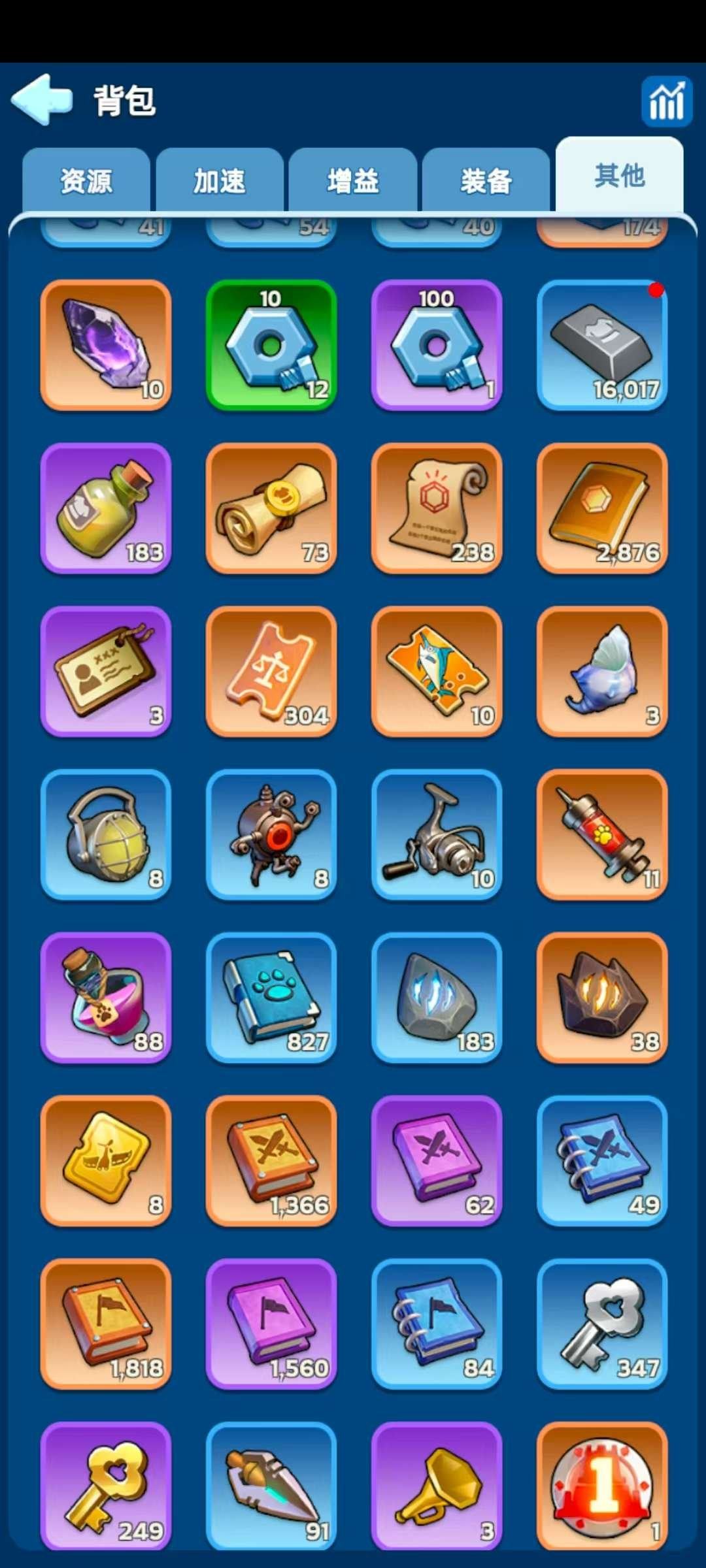
Task: Go back using the arrow icon
Action: point(42,99)
